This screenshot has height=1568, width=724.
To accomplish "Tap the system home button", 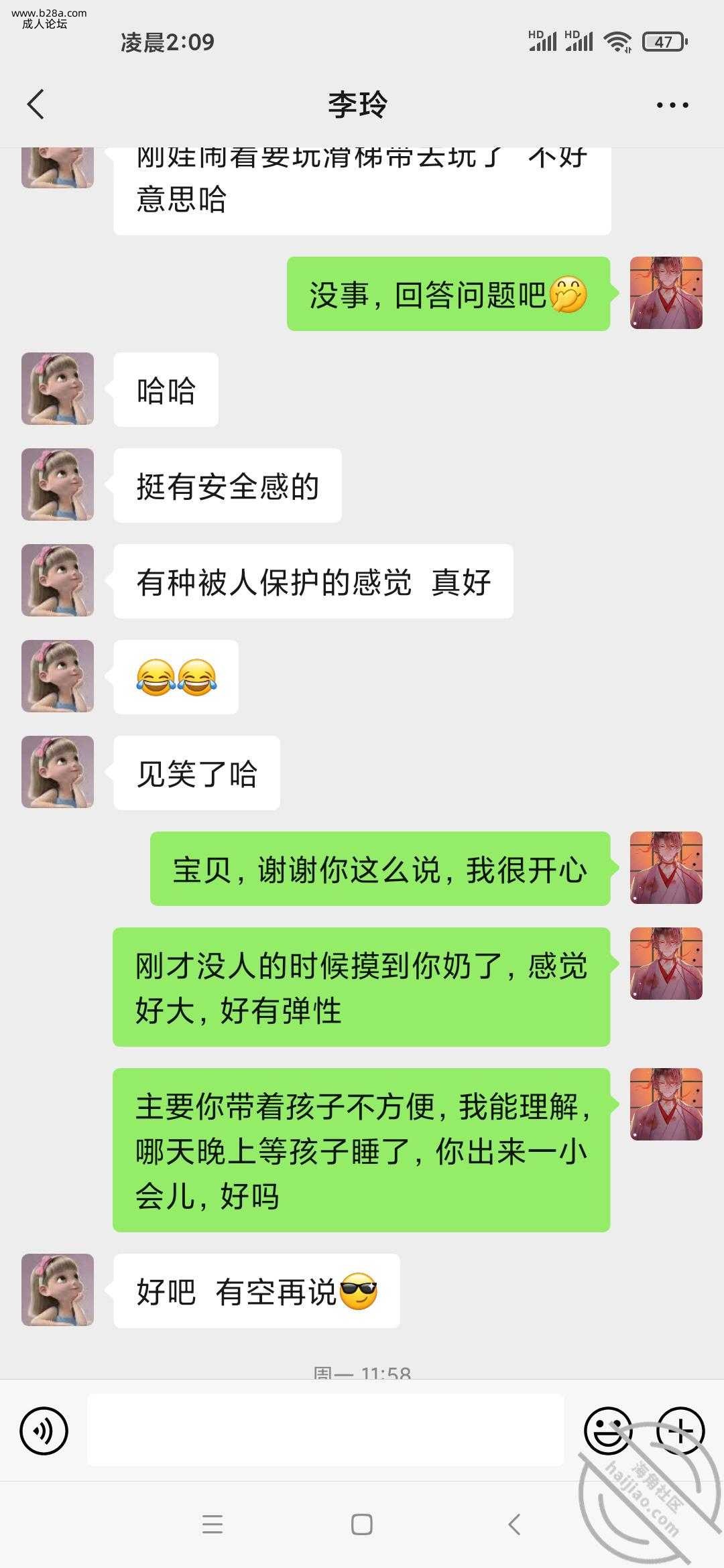I will pyautogui.click(x=362, y=1524).
